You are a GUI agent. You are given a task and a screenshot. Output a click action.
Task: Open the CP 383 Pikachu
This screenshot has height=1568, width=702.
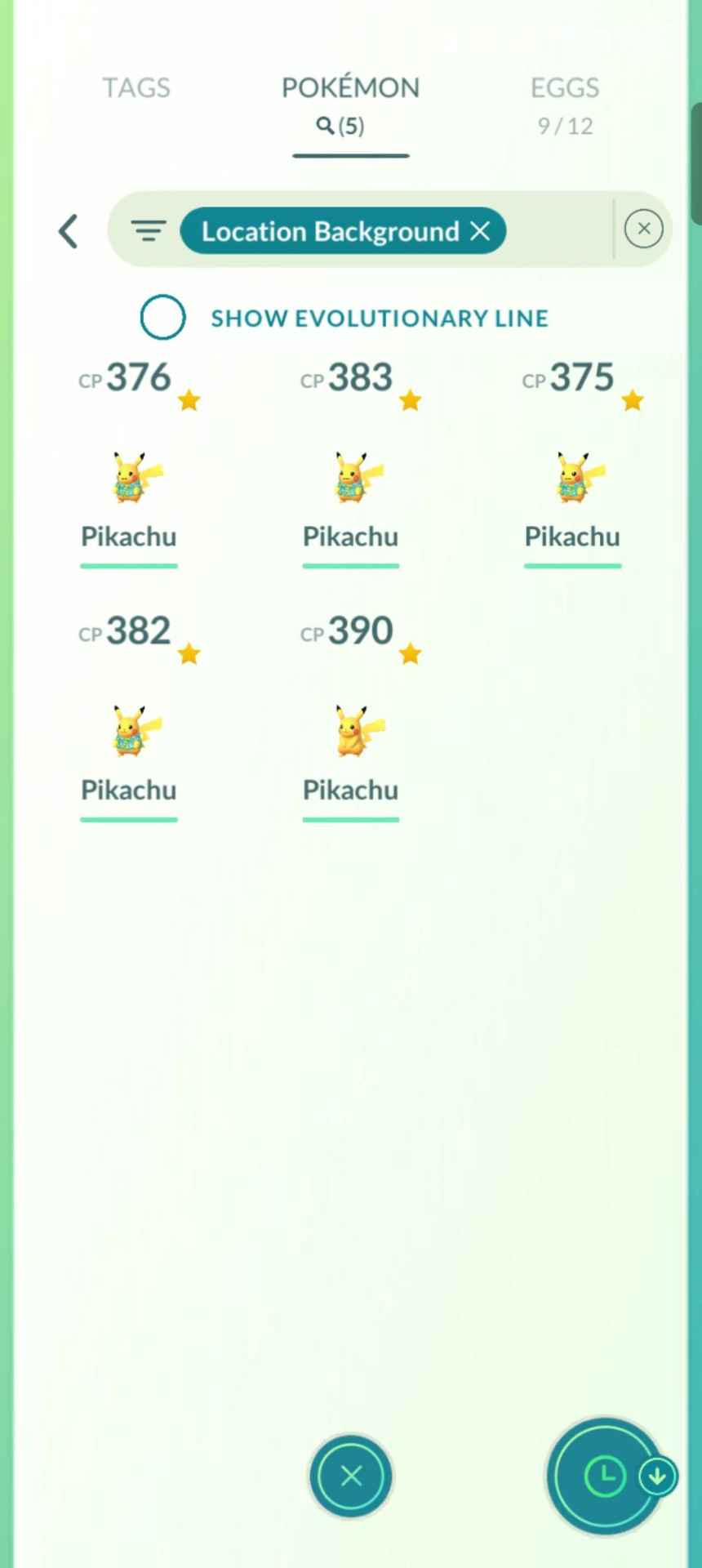[x=351, y=478]
